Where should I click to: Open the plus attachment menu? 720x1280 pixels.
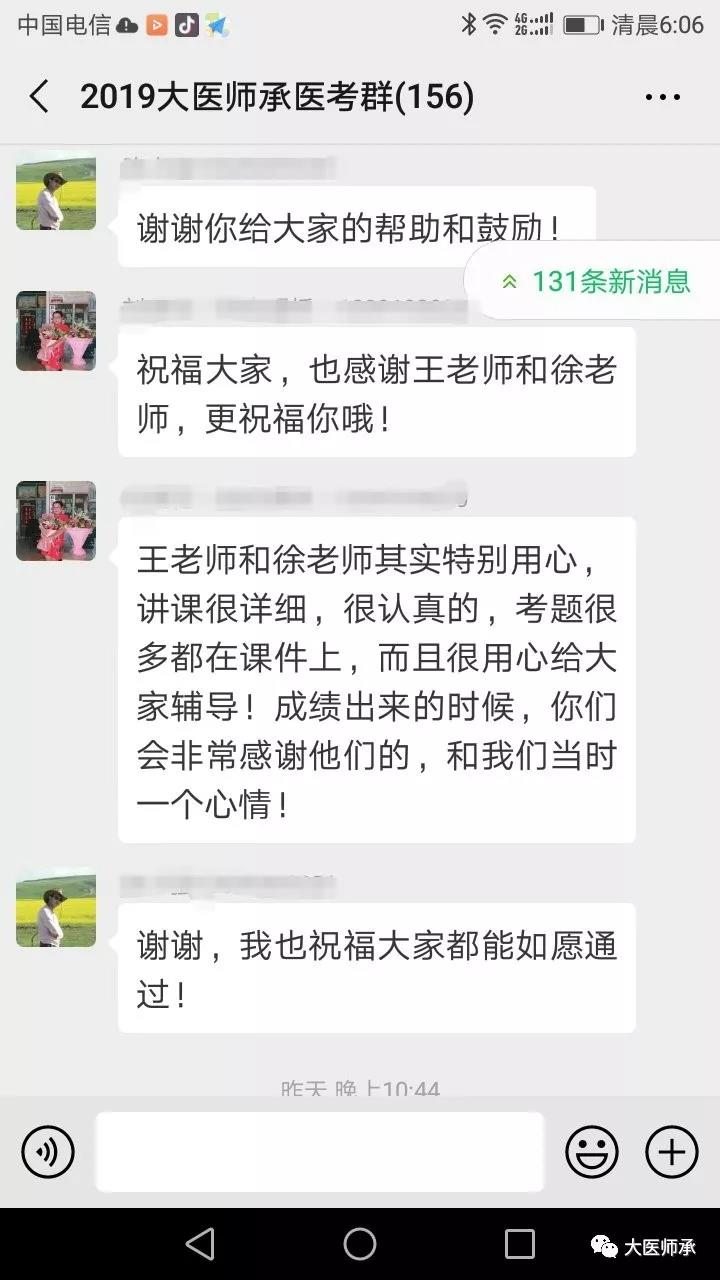671,1152
